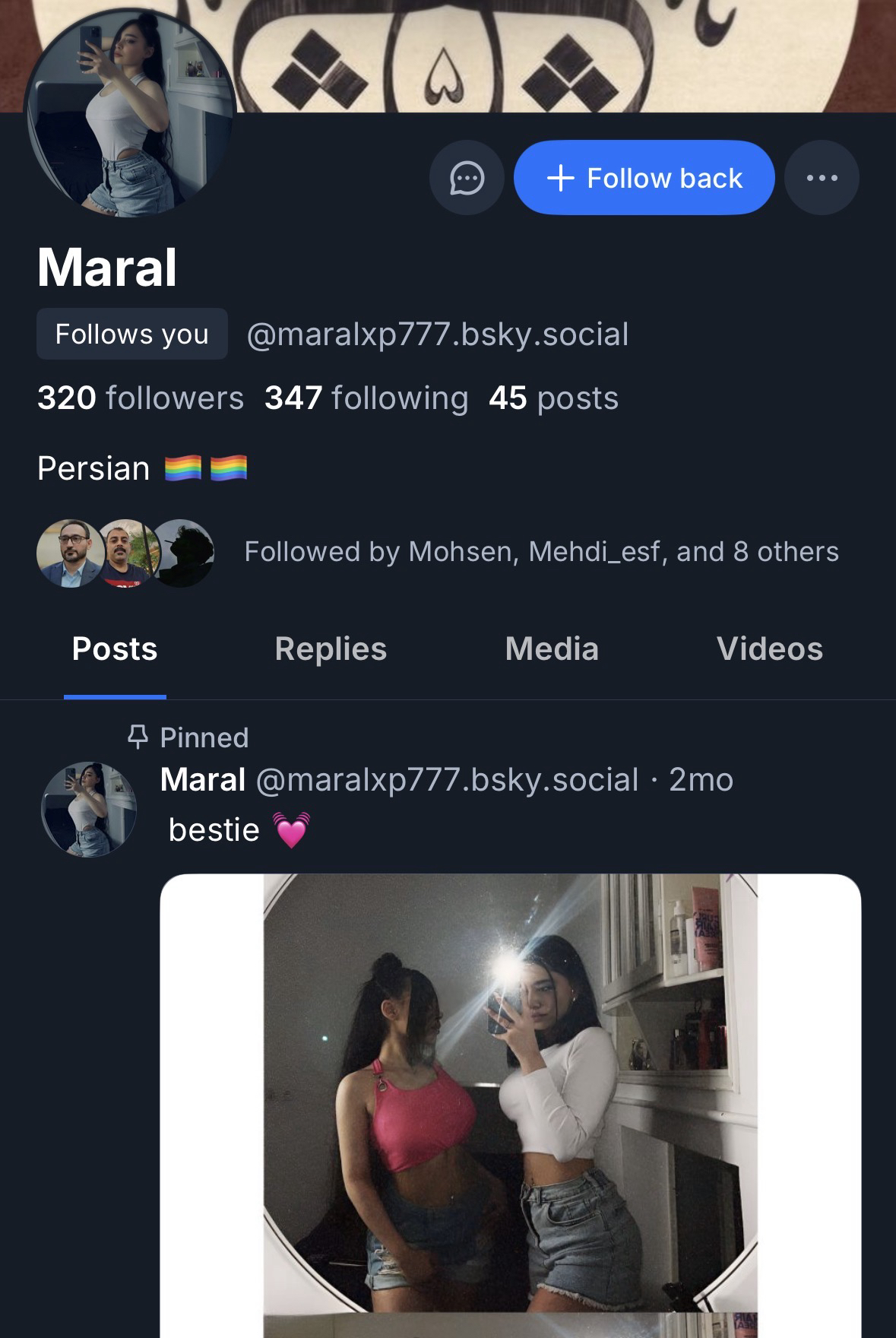896x1338 pixels.
Task: Tap the Follow back button
Action: 644,178
